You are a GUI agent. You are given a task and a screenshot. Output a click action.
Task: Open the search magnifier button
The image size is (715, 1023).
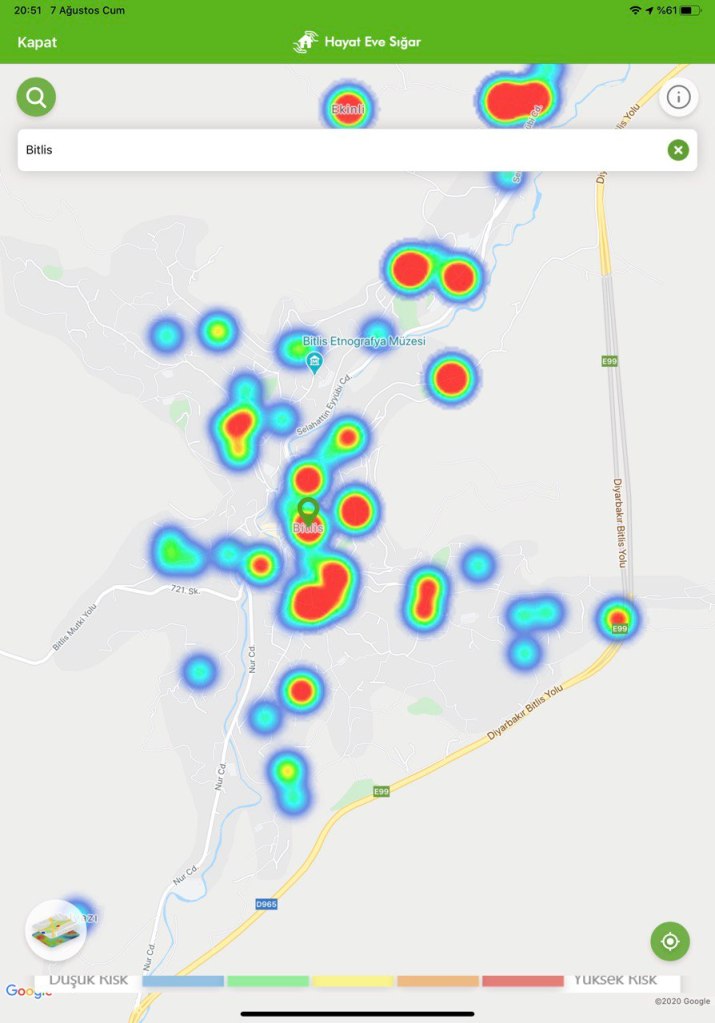[x=36, y=97]
